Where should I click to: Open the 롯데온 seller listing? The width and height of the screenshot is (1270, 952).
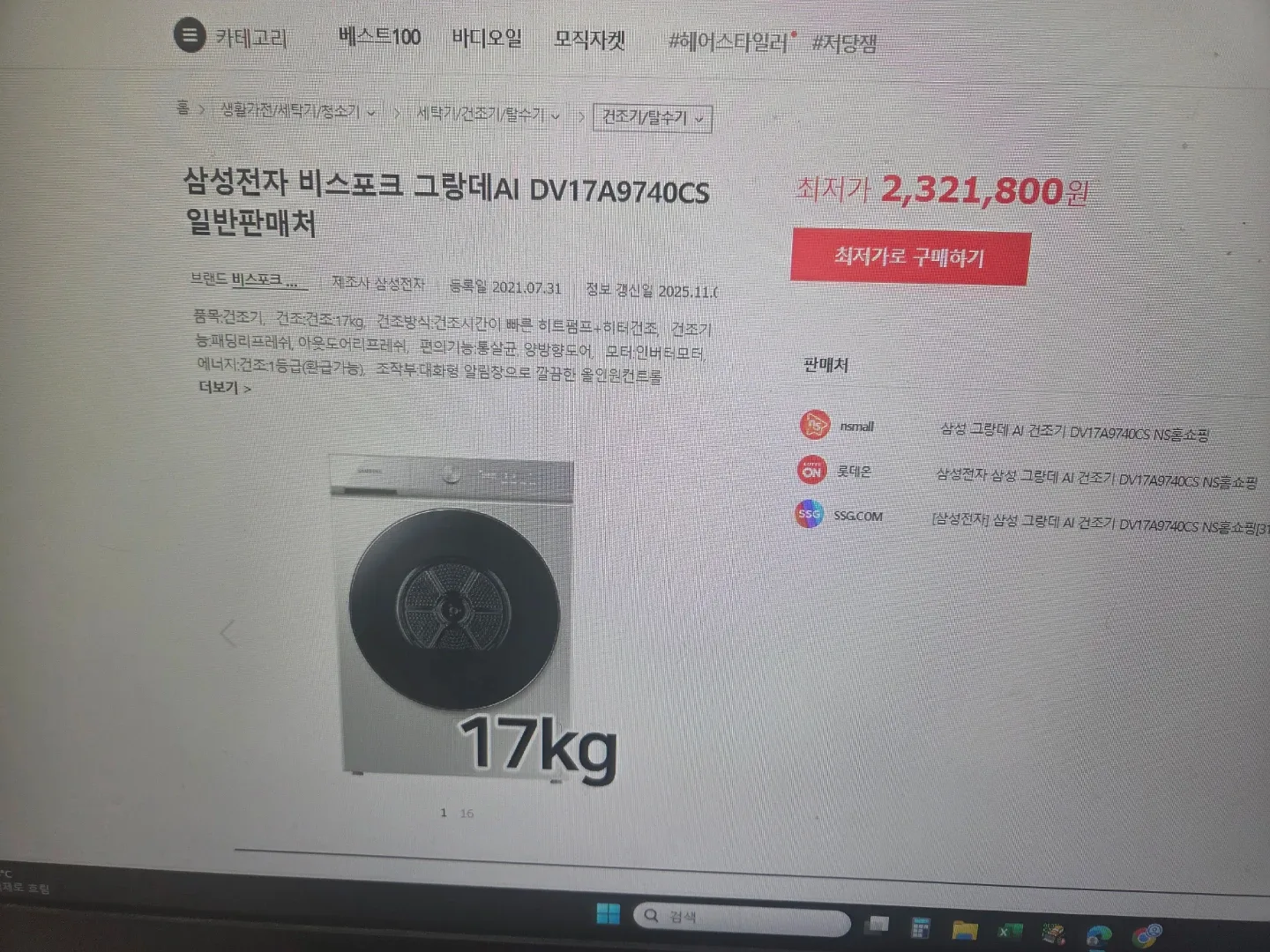tap(1096, 479)
